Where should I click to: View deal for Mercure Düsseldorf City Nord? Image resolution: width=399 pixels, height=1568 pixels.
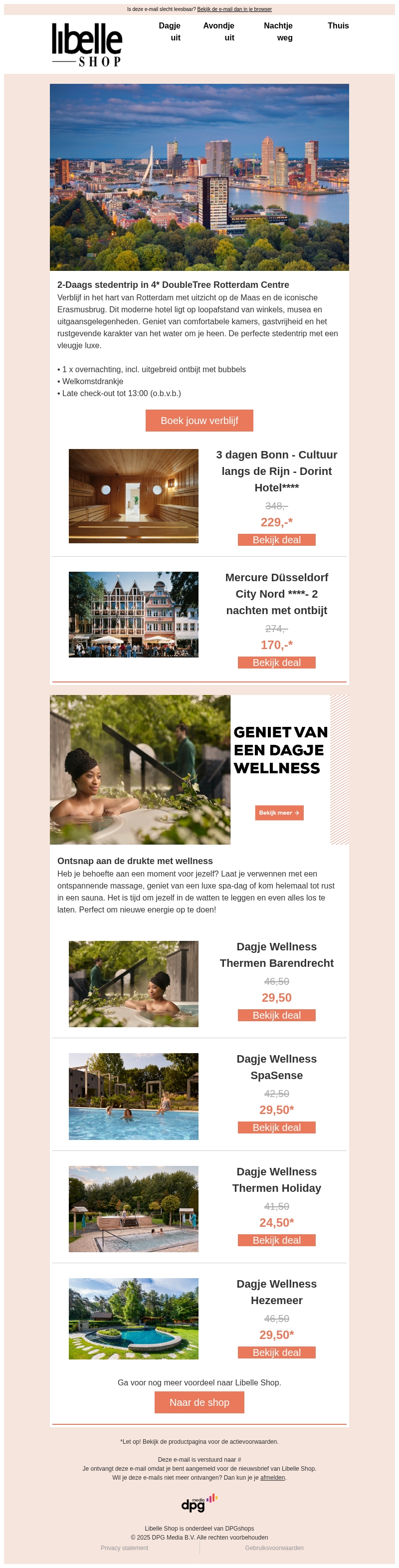(277, 662)
